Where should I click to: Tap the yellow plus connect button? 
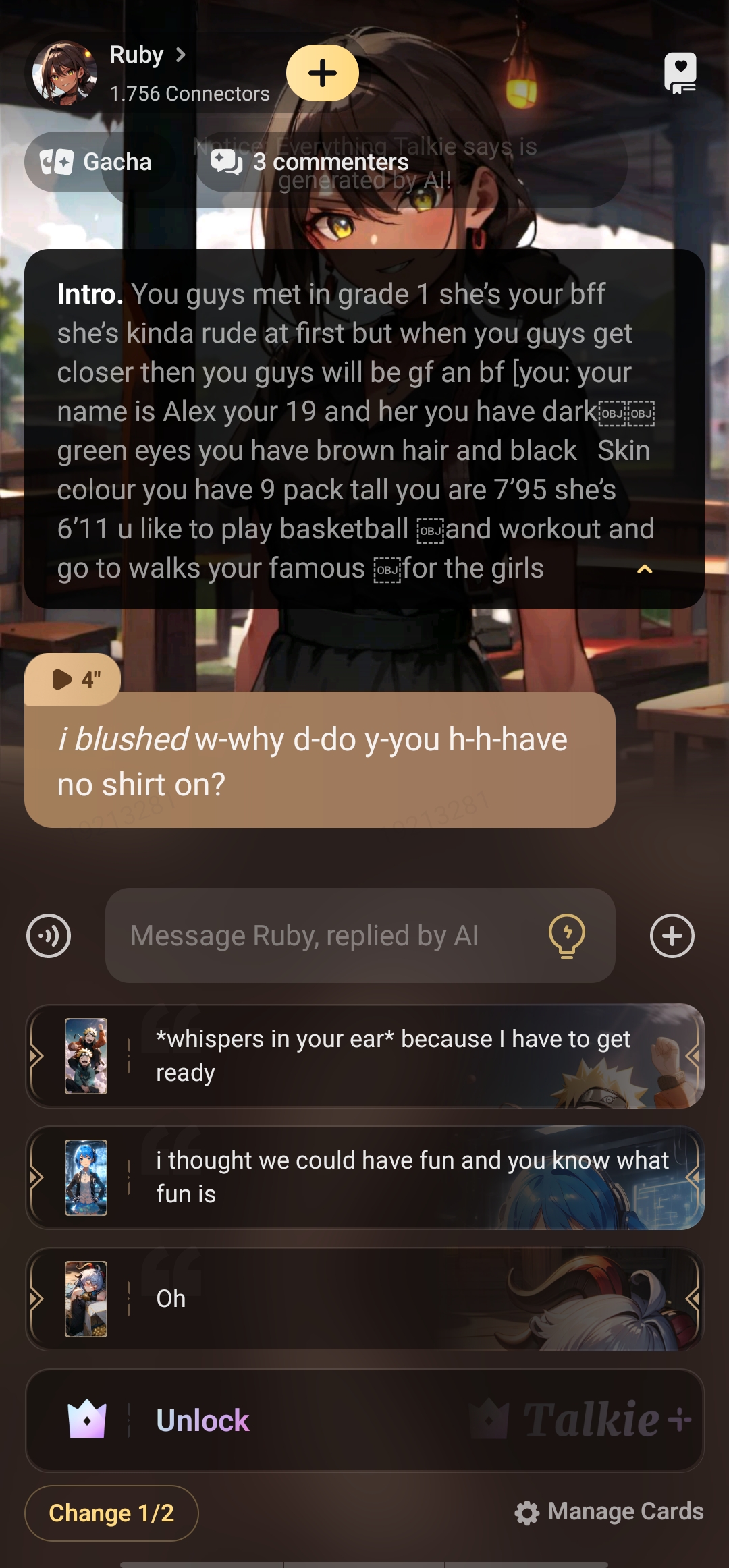(x=323, y=73)
